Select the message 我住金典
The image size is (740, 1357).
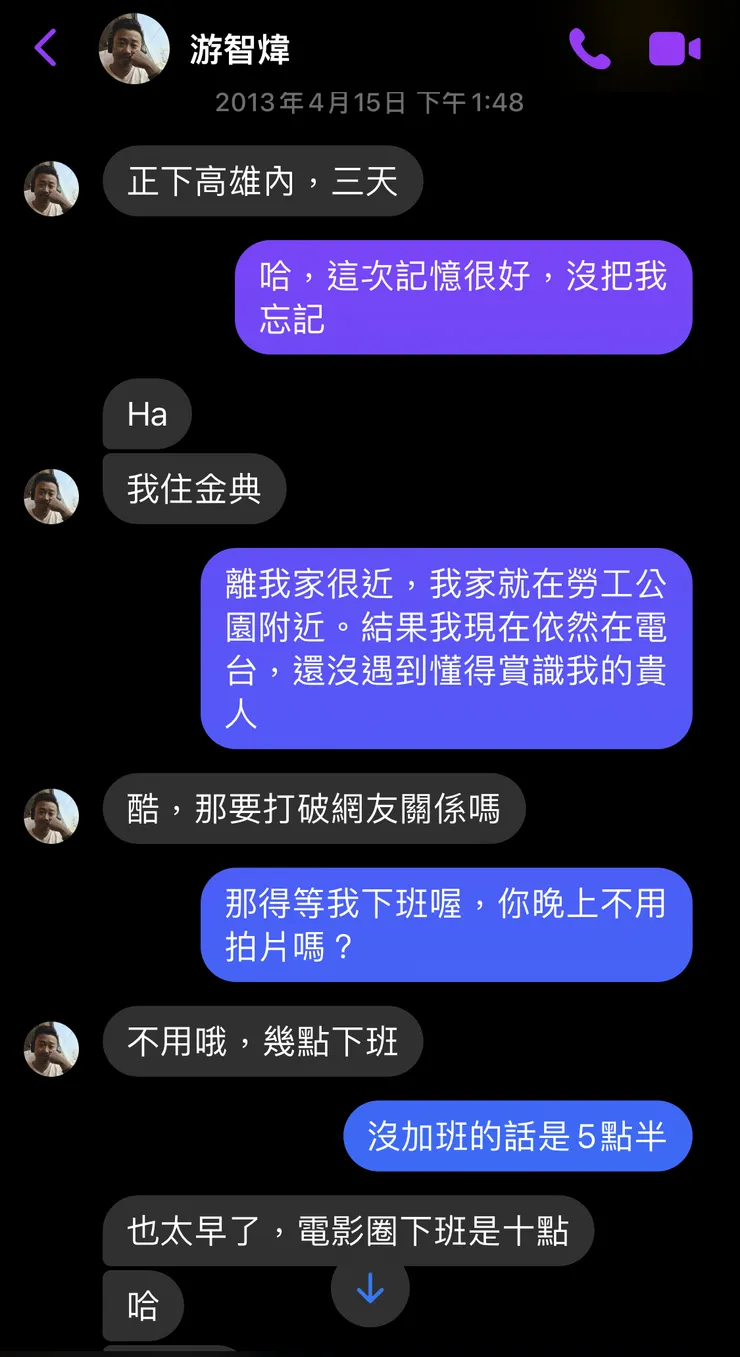(x=194, y=489)
